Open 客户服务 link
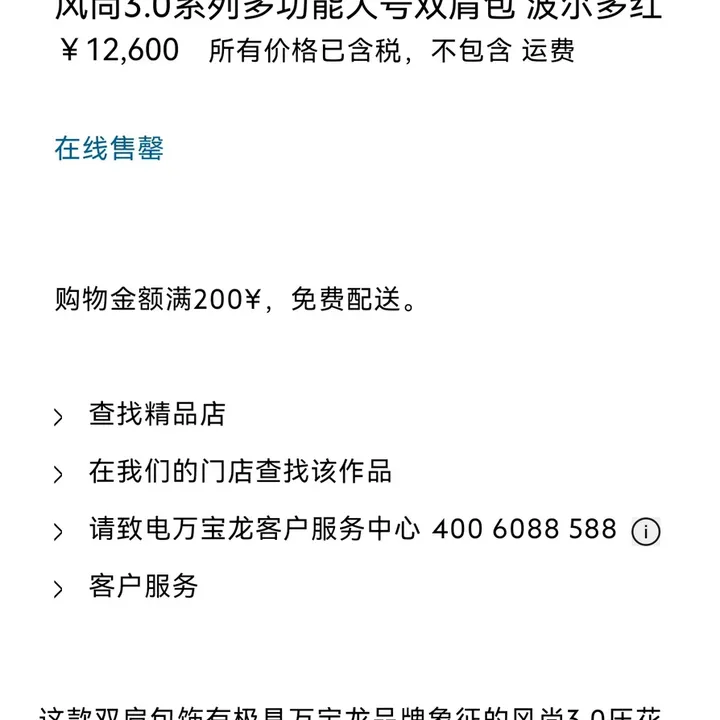The image size is (720, 720). click(143, 587)
